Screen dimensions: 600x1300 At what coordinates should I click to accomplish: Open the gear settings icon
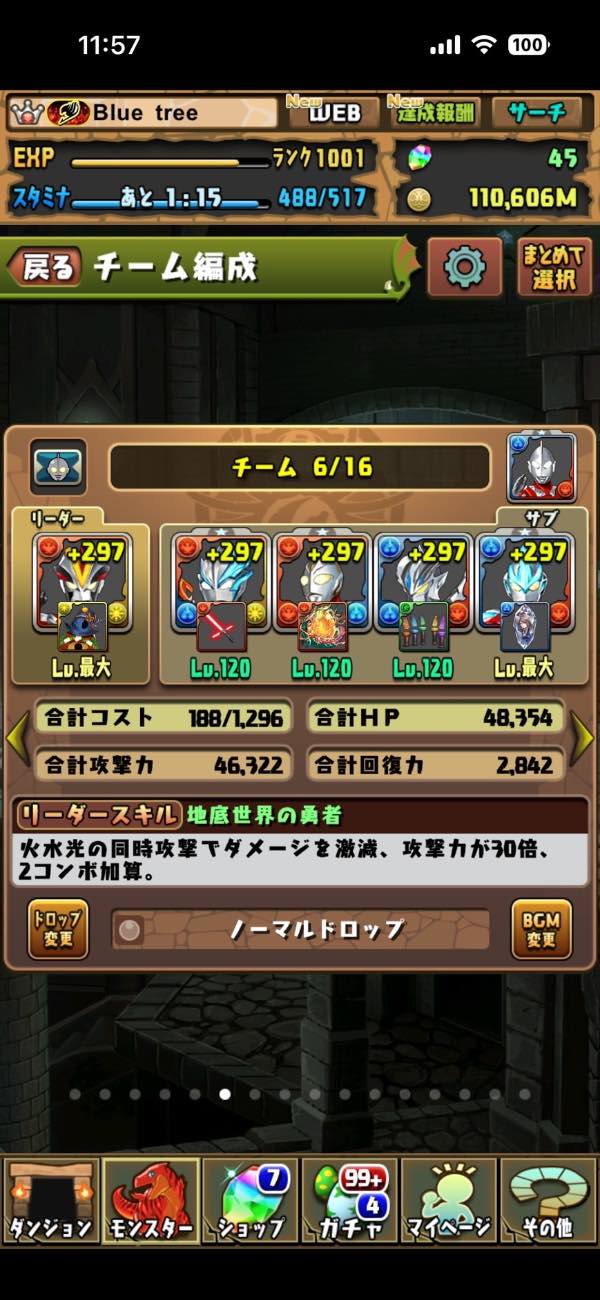click(464, 267)
